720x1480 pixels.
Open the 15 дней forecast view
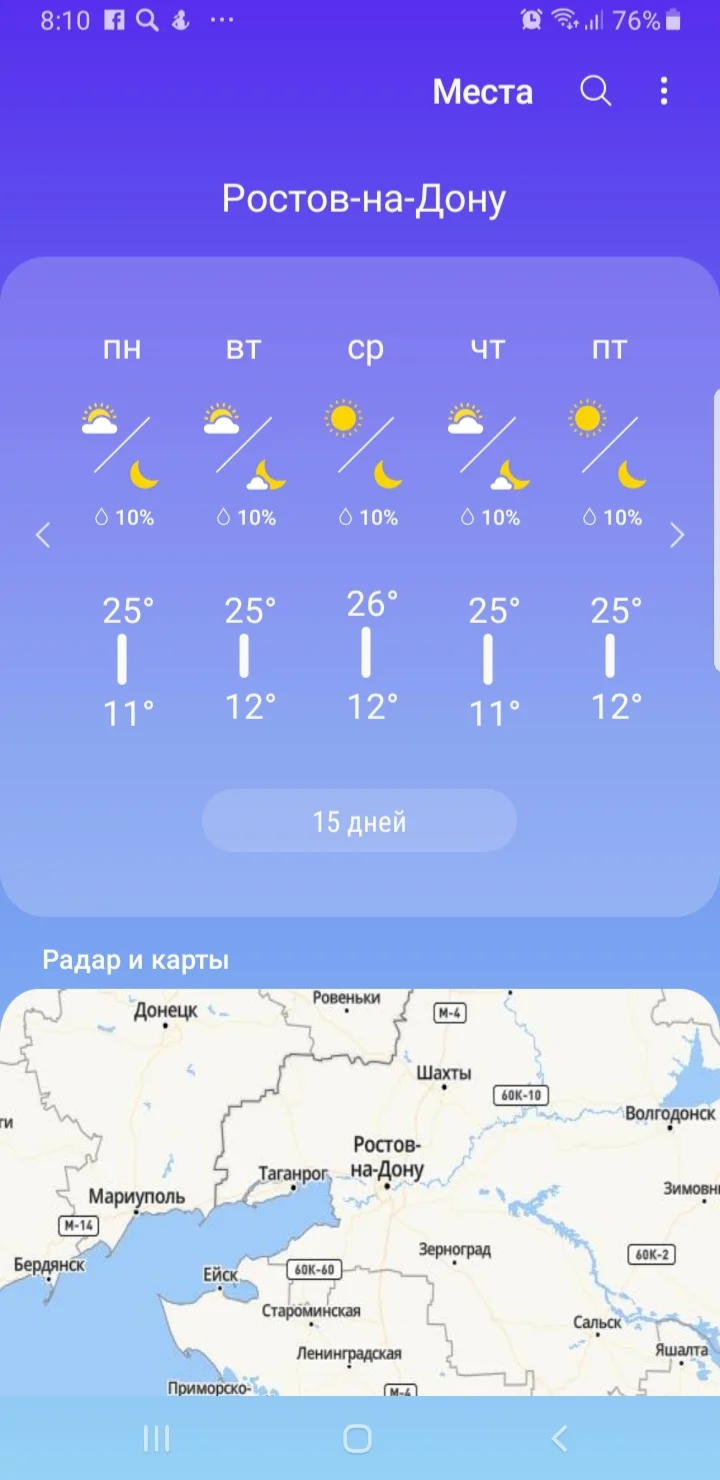(359, 820)
